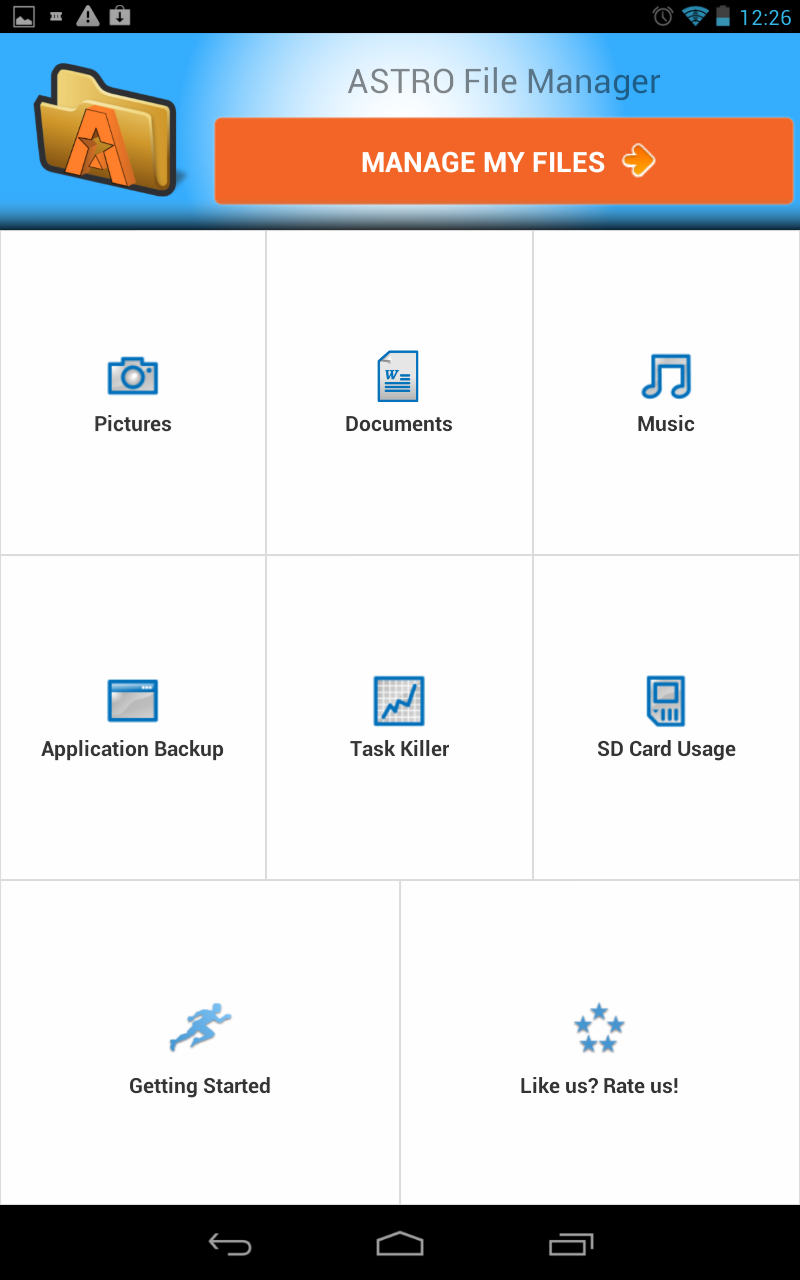Screen dimensions: 800x1280
Task: Select Like us? Rate us!
Action: coord(599,1045)
